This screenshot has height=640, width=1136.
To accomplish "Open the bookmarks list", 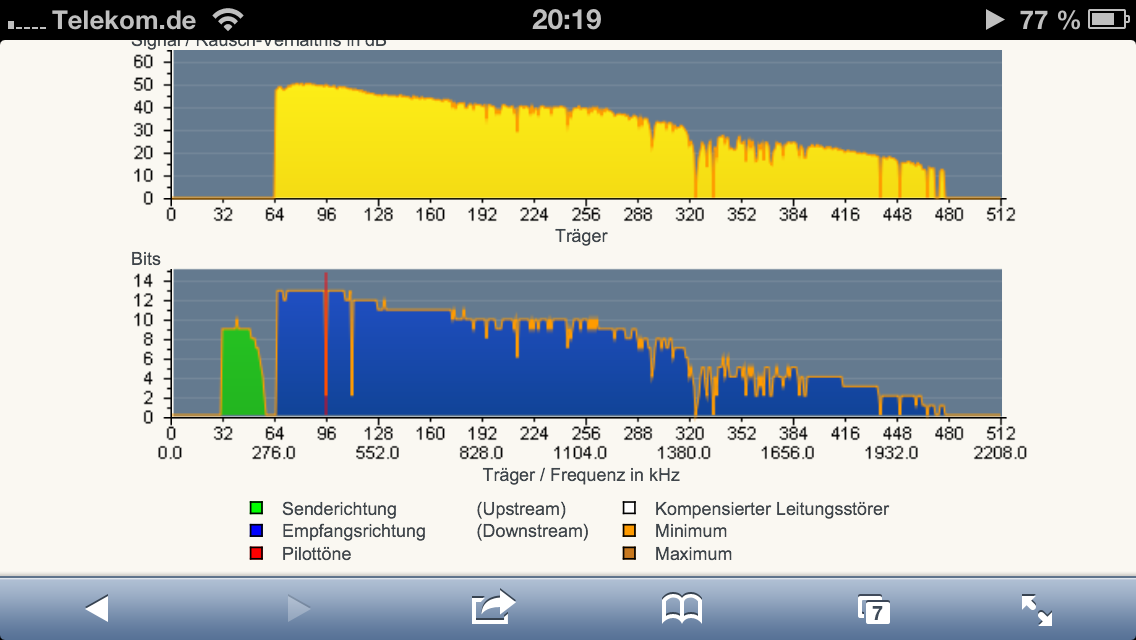I will (x=682, y=608).
